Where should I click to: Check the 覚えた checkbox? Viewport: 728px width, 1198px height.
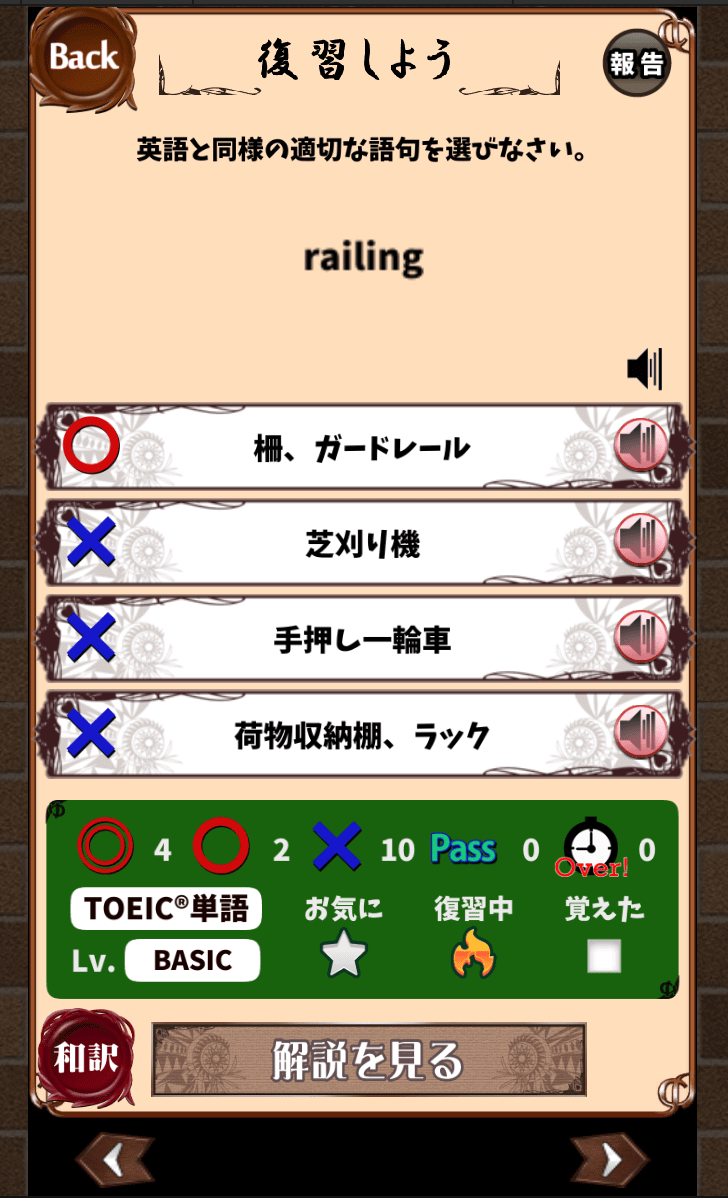pos(604,957)
